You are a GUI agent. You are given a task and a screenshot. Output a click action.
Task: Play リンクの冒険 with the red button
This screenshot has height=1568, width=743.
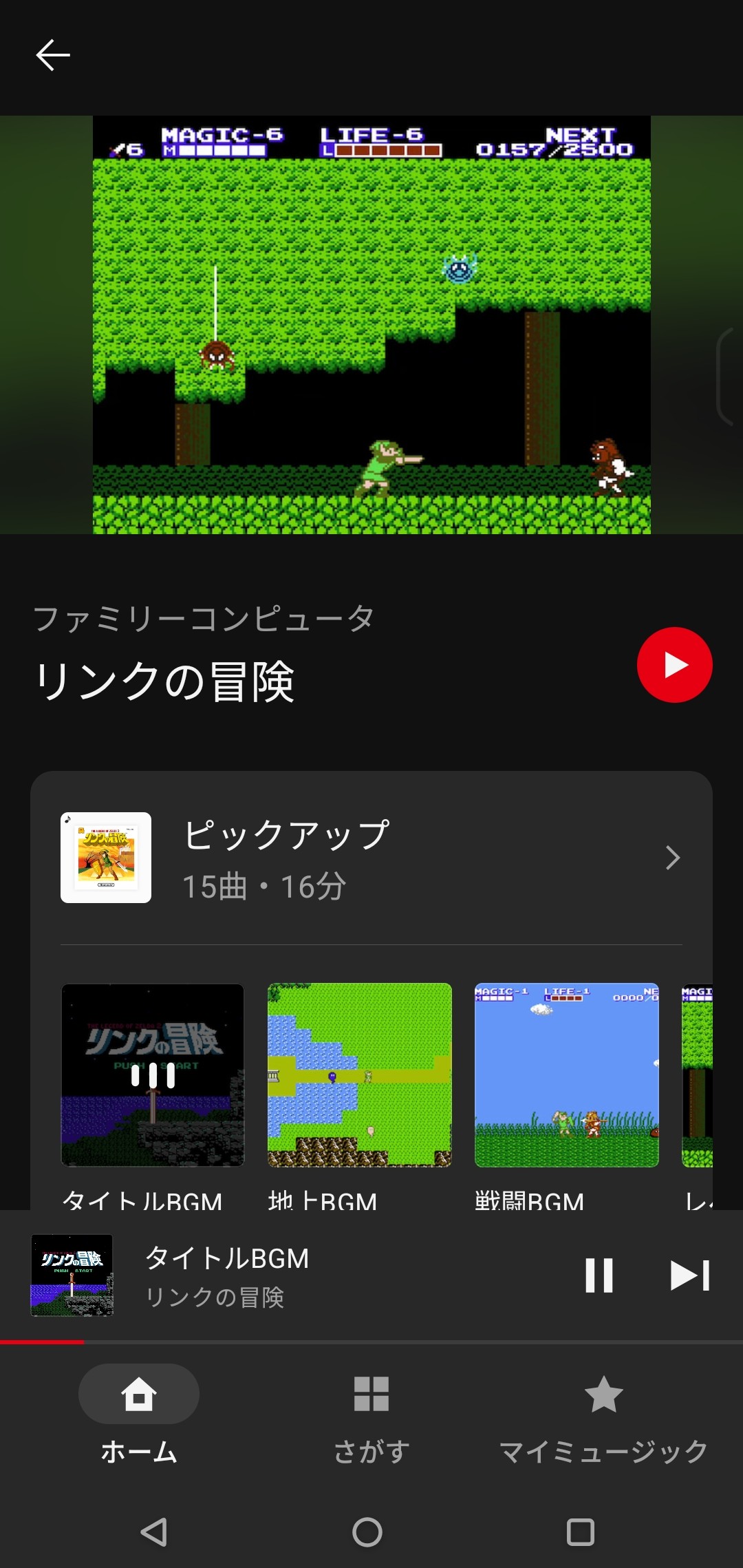(x=674, y=665)
